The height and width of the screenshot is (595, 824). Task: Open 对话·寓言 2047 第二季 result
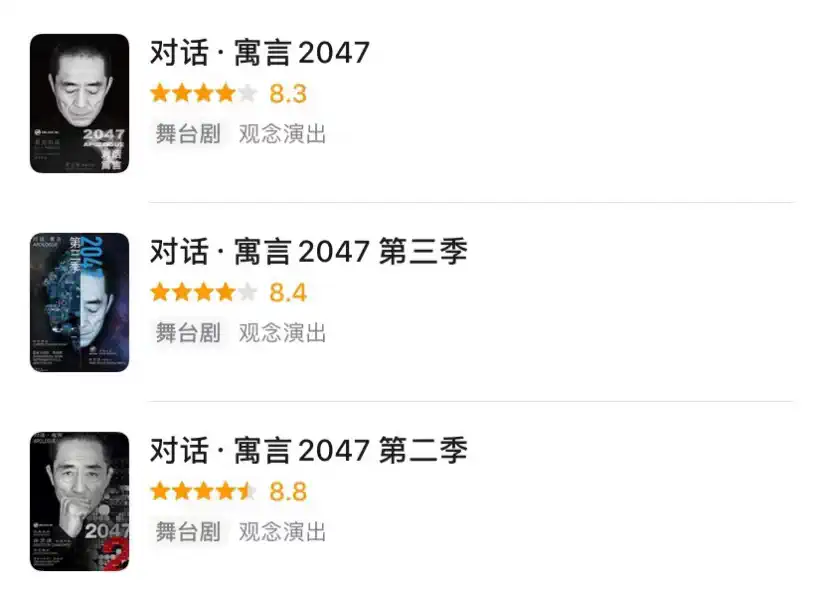308,451
